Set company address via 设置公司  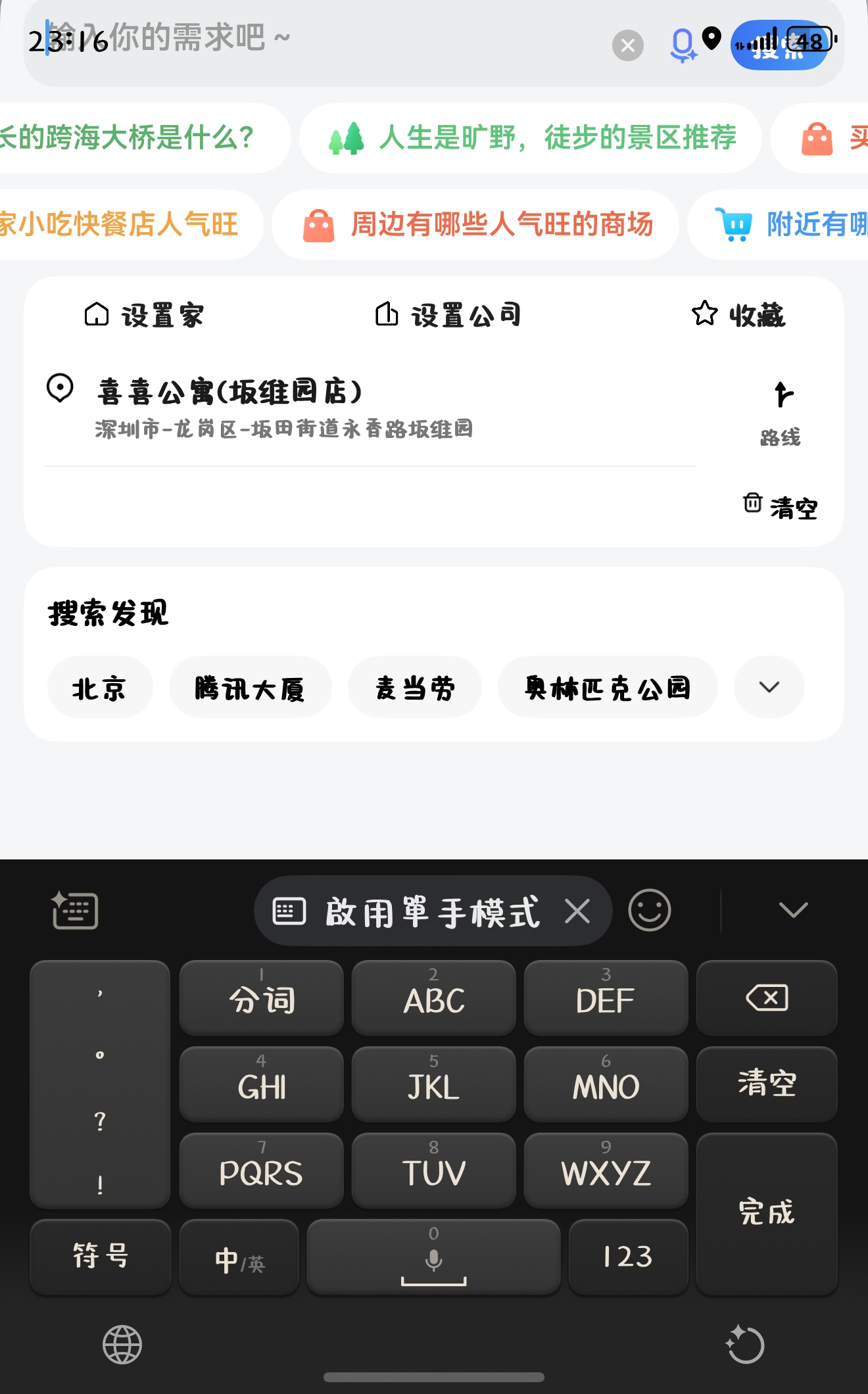point(448,315)
